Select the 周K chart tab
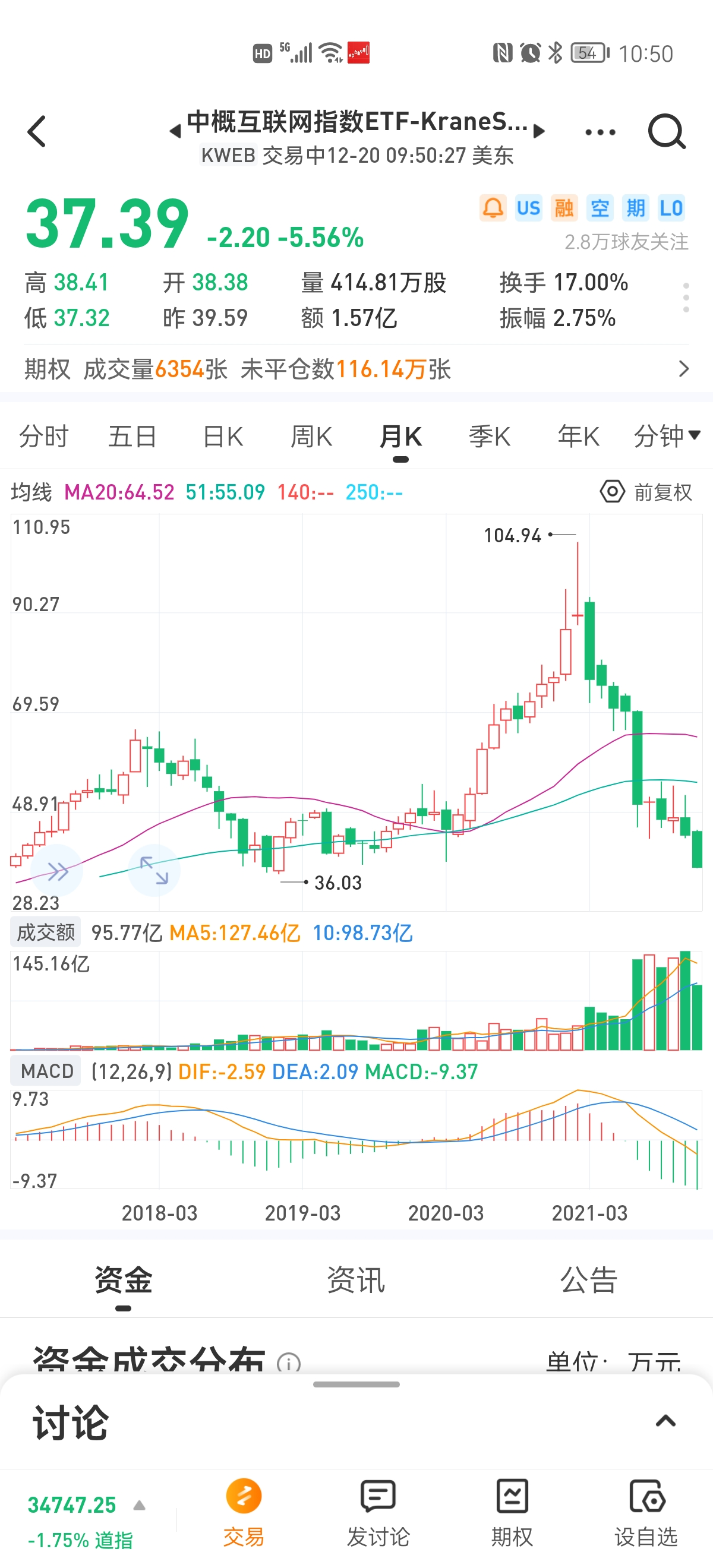This screenshot has height=1568, width=713. tap(311, 437)
